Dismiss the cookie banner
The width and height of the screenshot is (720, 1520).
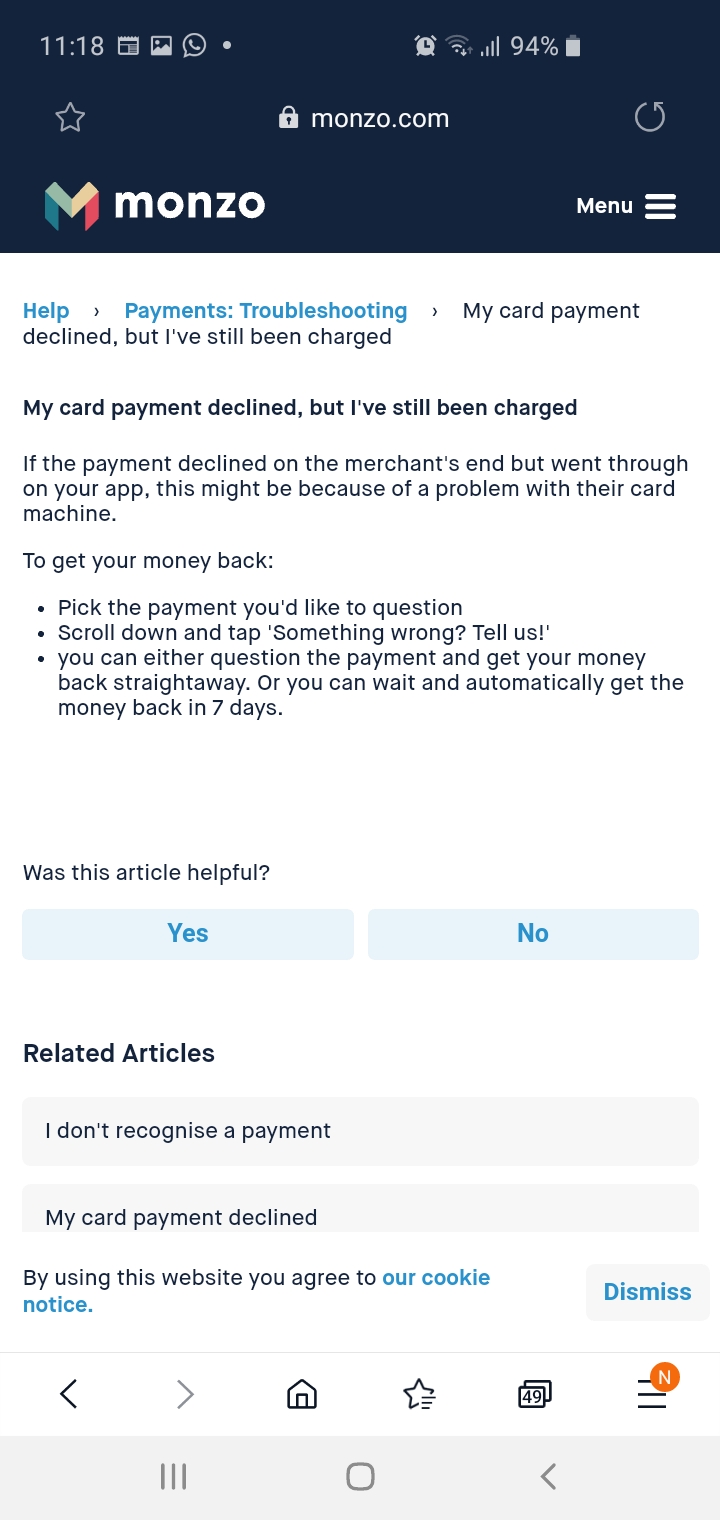[647, 1292]
